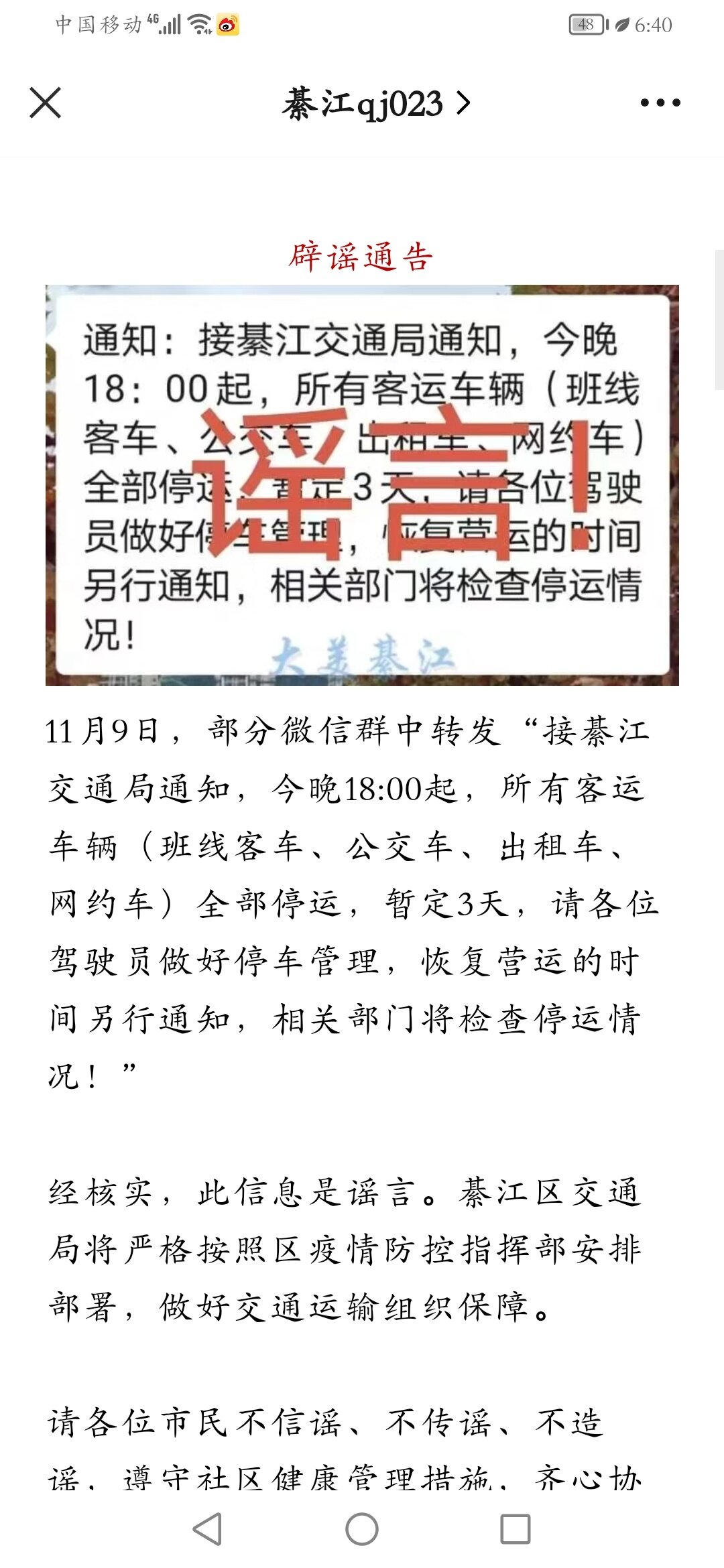Screen dimensions: 724x1568
Task: Go back using the system back button
Action: click(207, 1528)
